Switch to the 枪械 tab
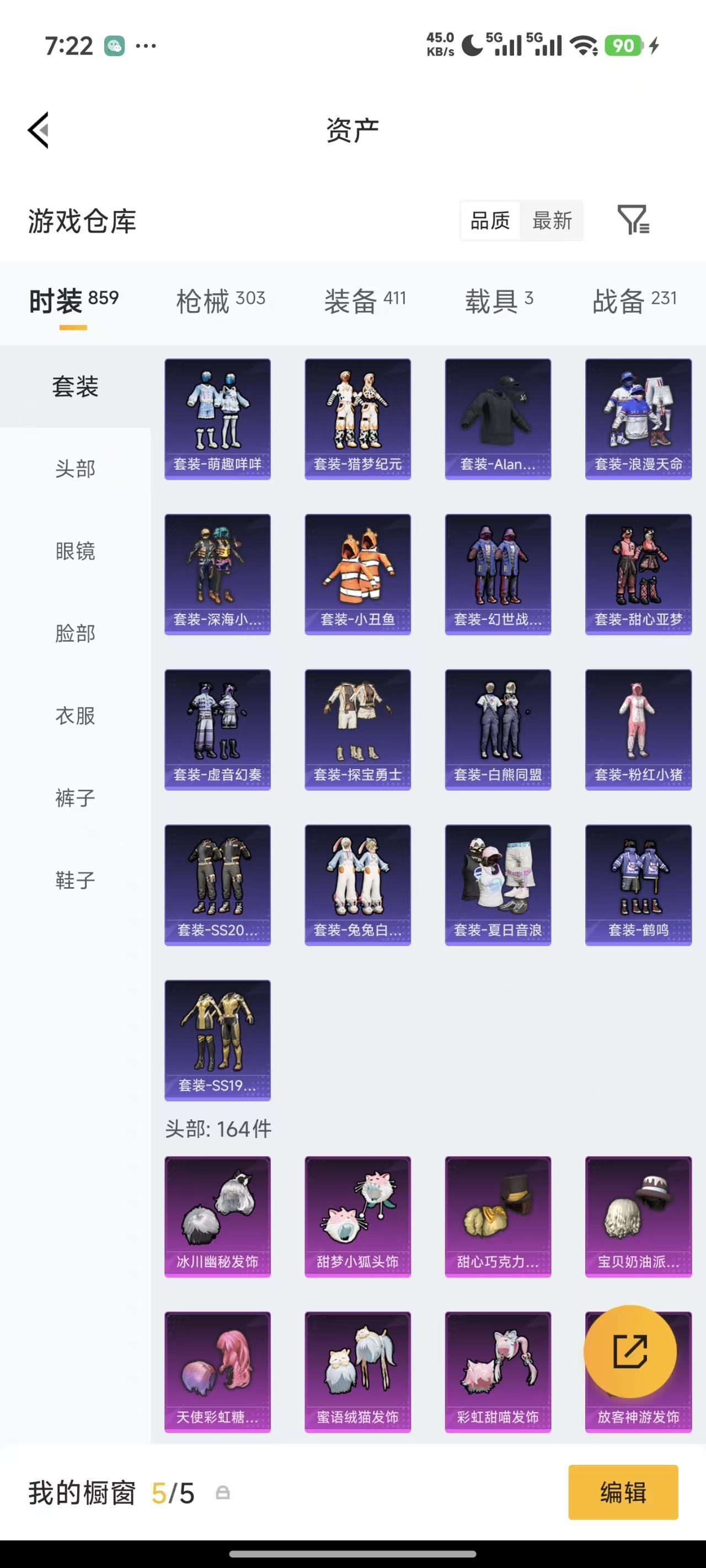Screen dimensions: 706x1568 coord(220,300)
